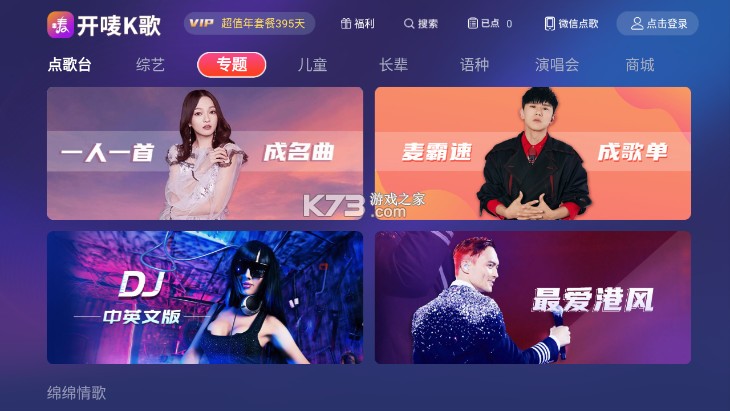The image size is (730, 411).
Task: Switch to the 语种 tab
Action: (x=474, y=65)
